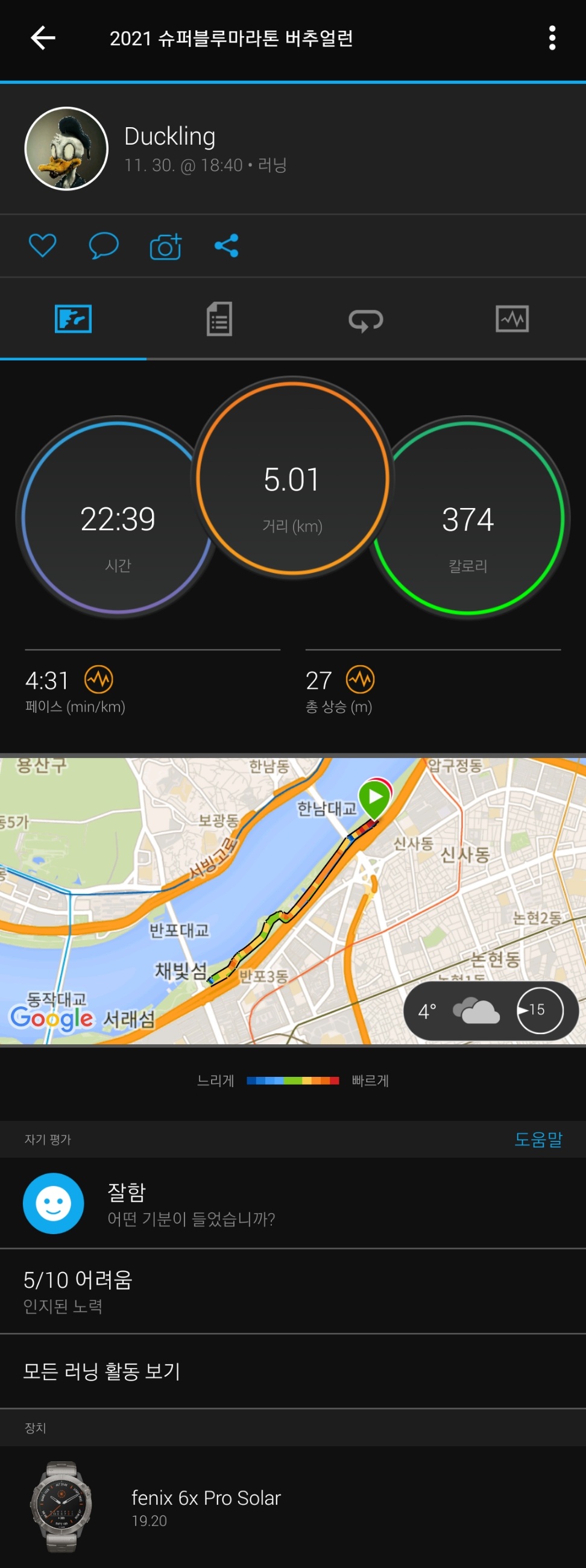Add a photo to the activity
The width and height of the screenshot is (586, 1568).
(166, 246)
